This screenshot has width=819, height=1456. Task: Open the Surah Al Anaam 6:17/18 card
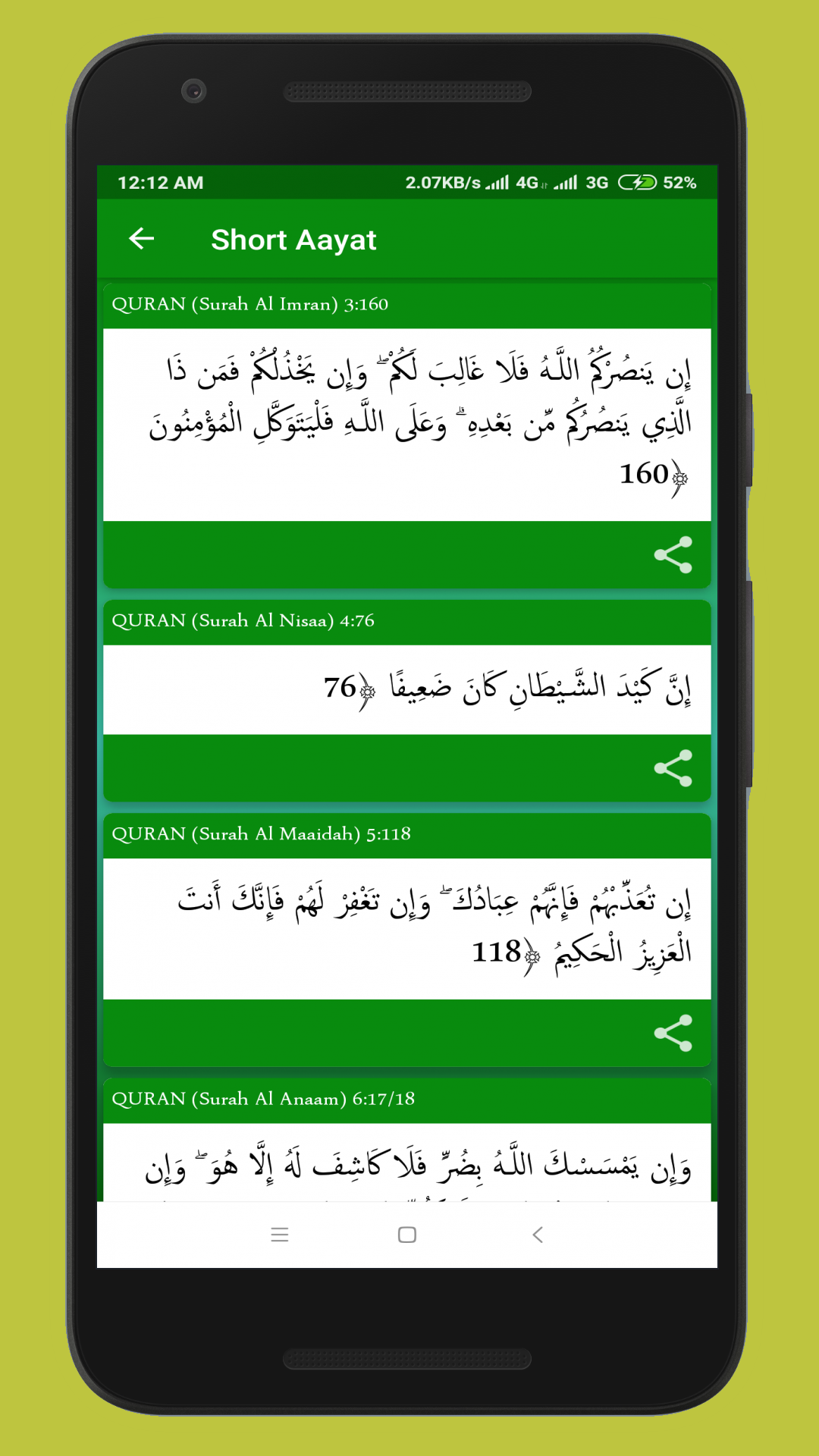click(407, 1160)
